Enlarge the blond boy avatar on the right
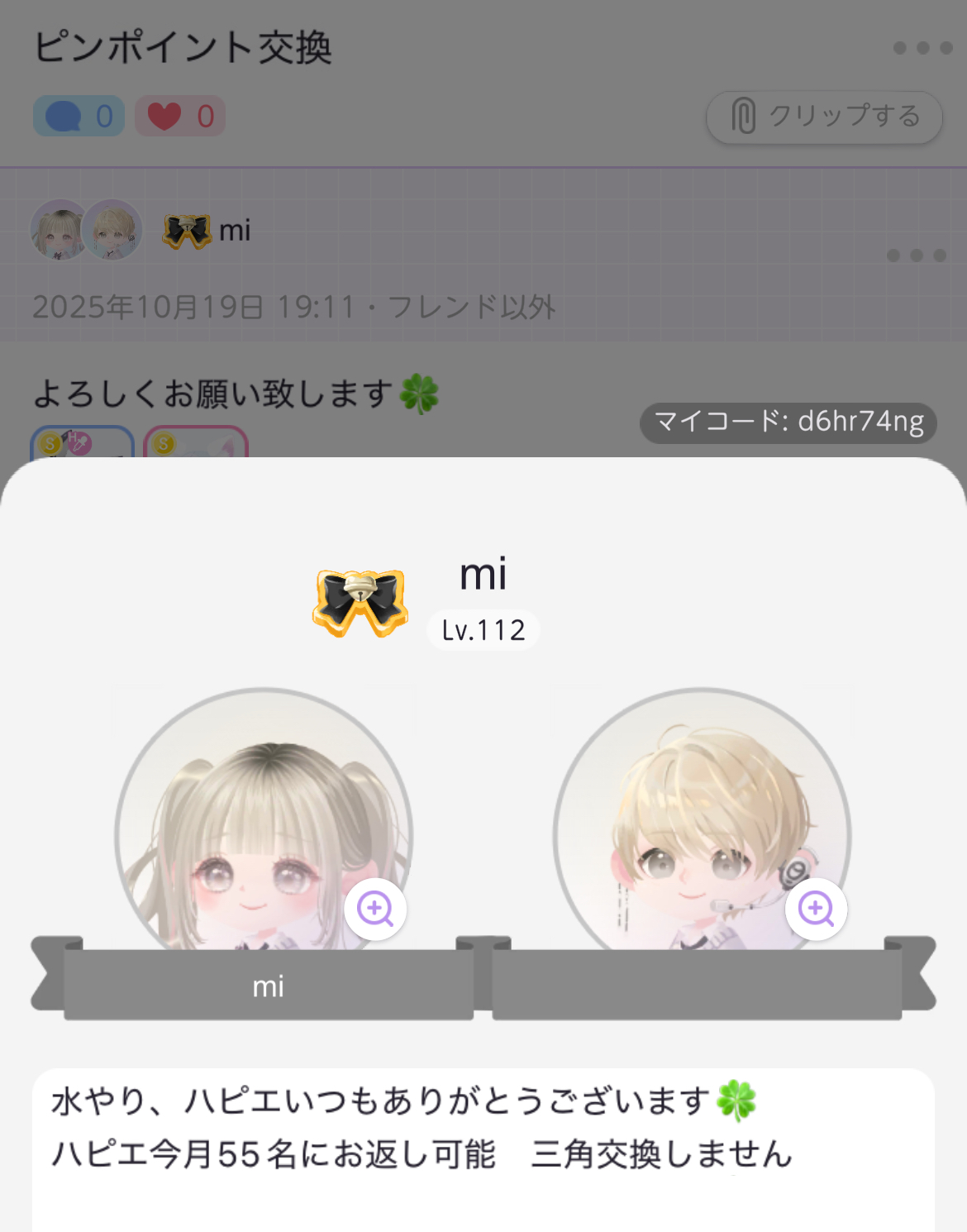Viewport: 967px width, 1232px height. (816, 909)
